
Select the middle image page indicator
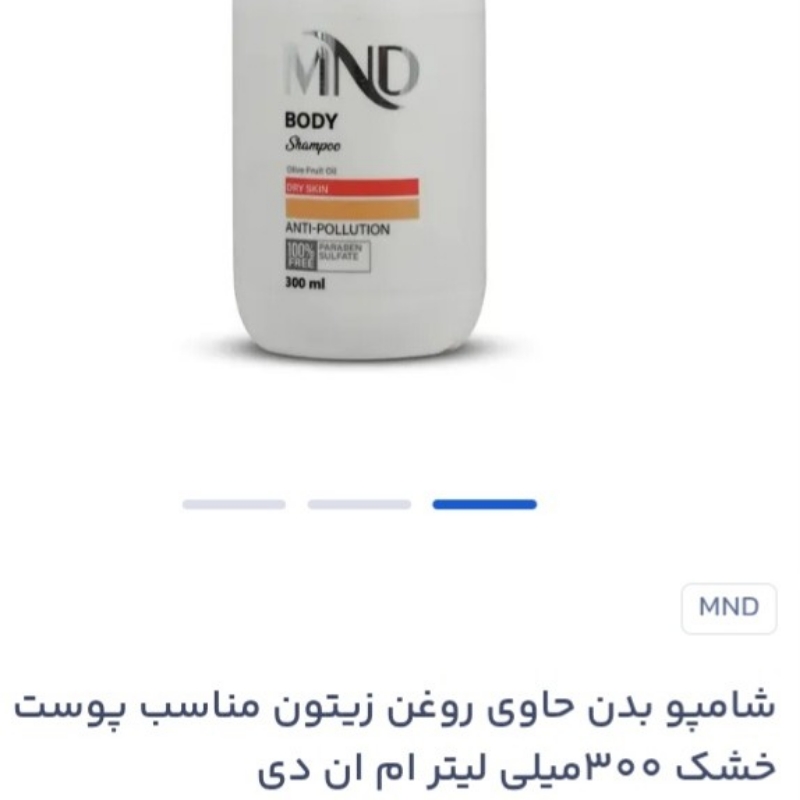[x=359, y=504]
